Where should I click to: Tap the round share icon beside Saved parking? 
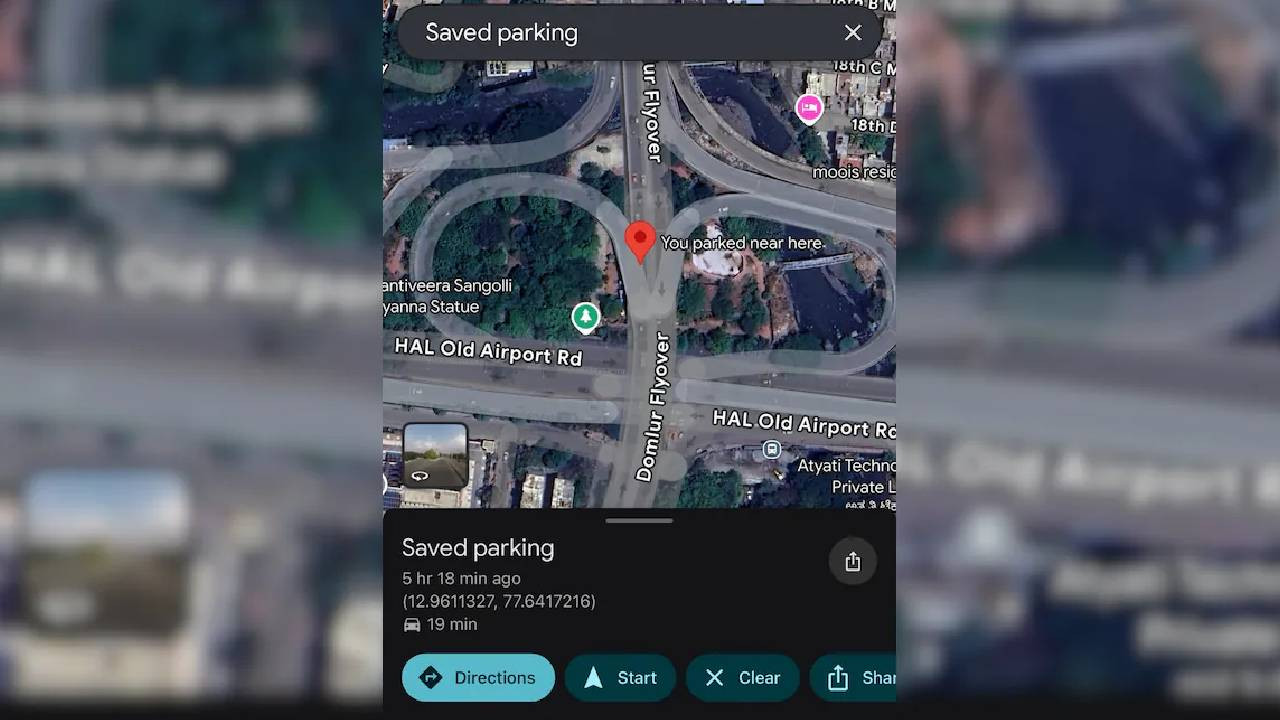click(x=852, y=562)
